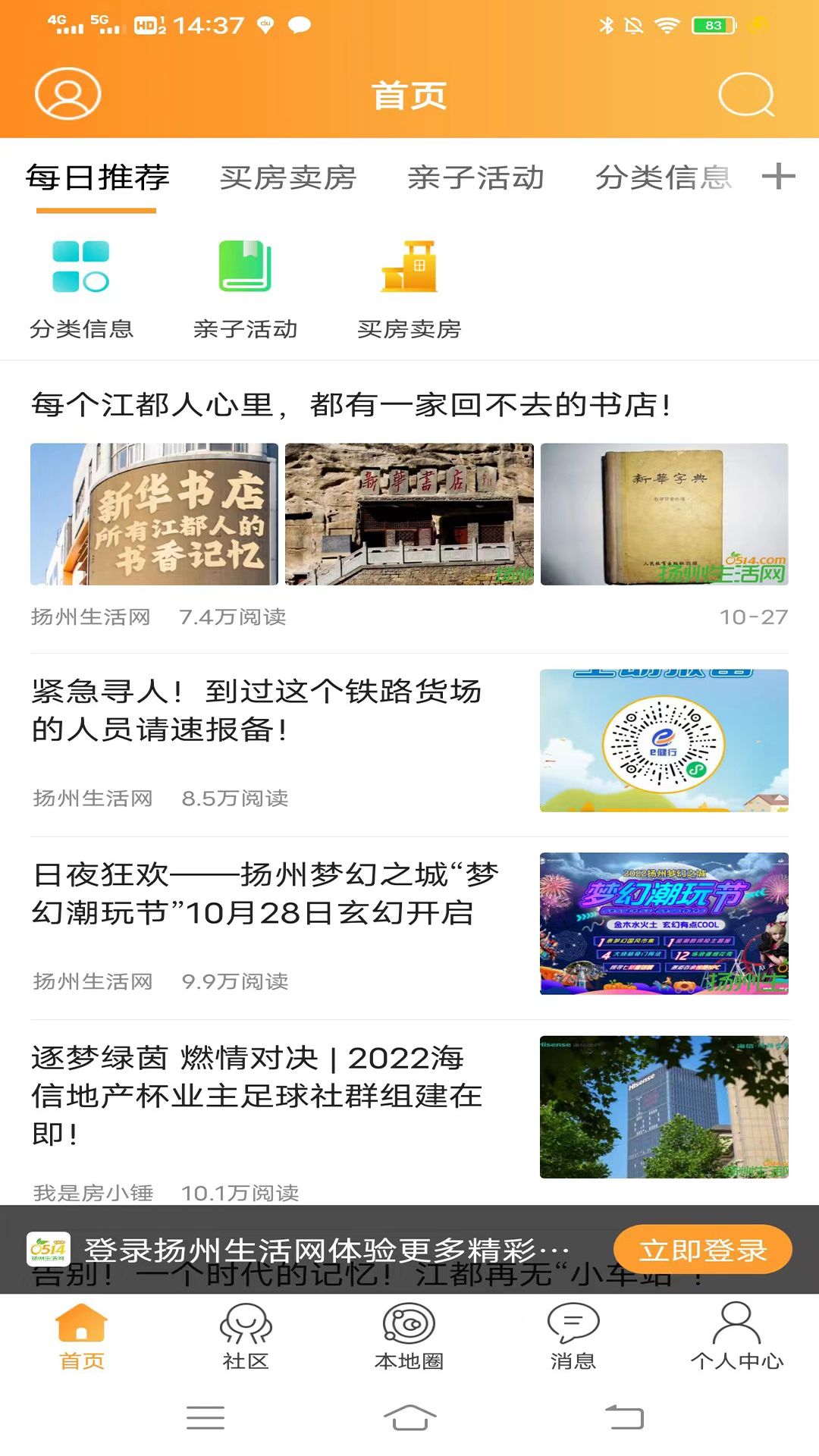Open the search icon in header
The image size is (819, 1456).
(746, 95)
